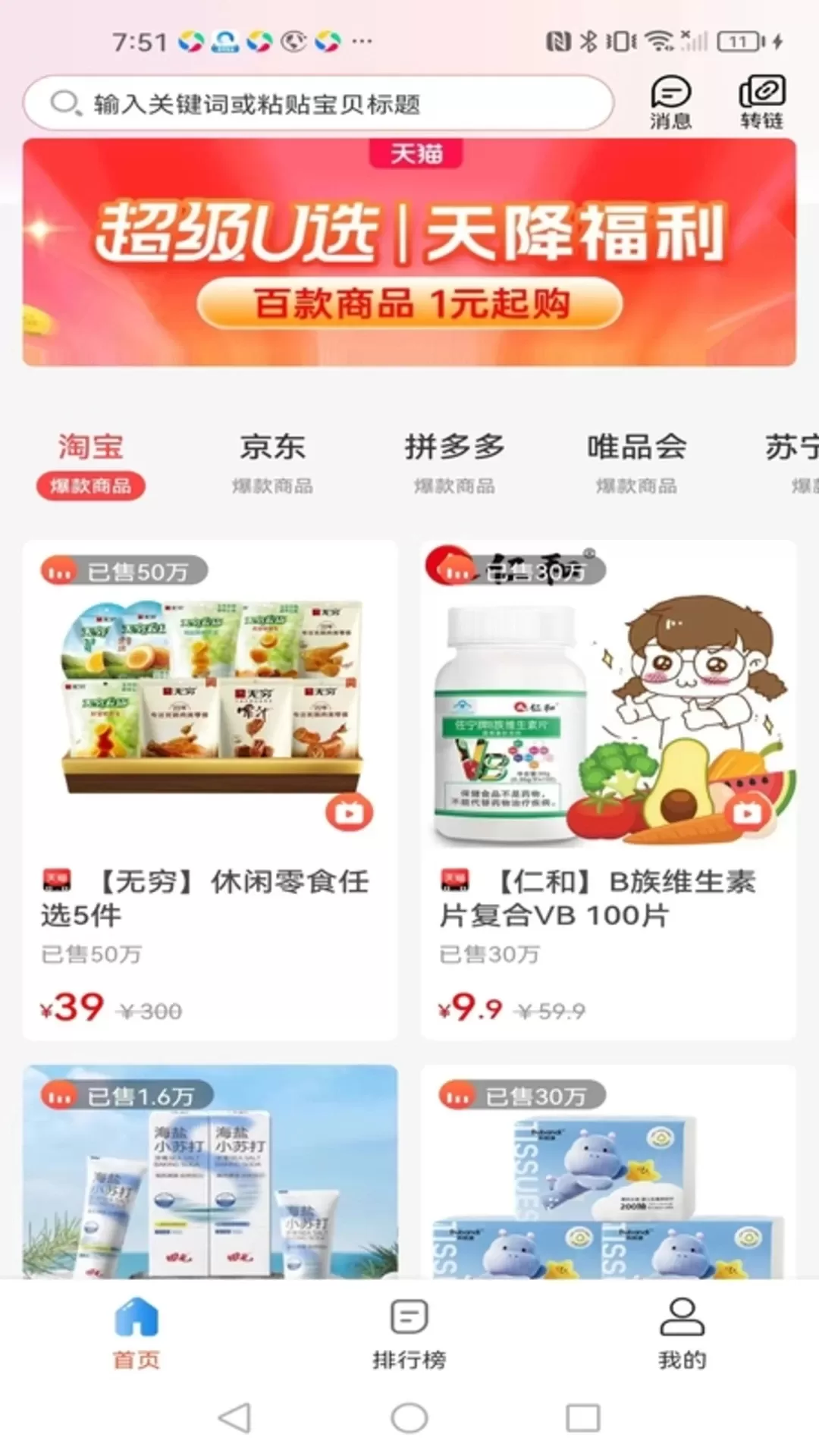Tap the keyword search input field
819x1456 pixels.
[318, 103]
